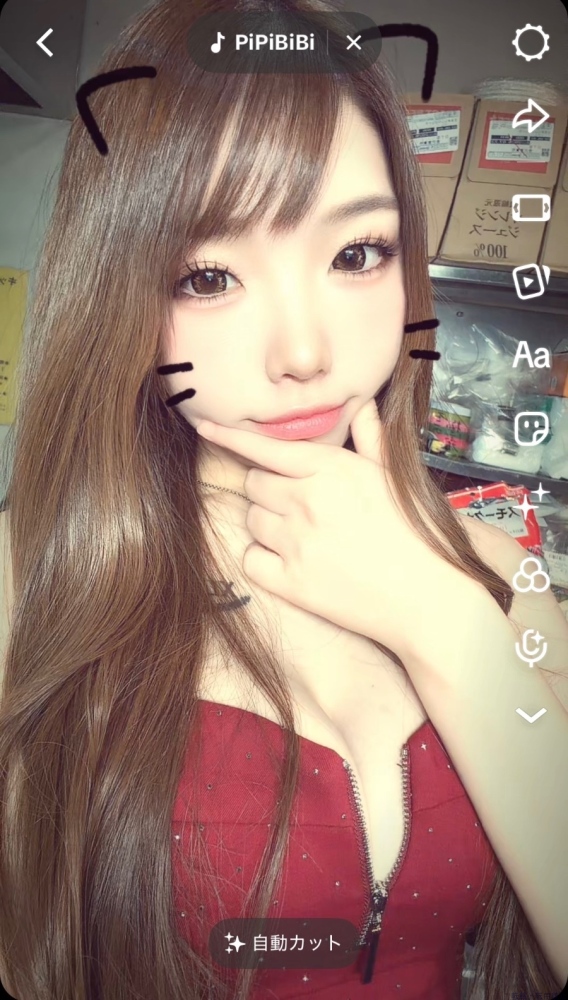Image resolution: width=568 pixels, height=1000 pixels.
Task: Go back with the top-left arrow
Action: click(x=45, y=43)
